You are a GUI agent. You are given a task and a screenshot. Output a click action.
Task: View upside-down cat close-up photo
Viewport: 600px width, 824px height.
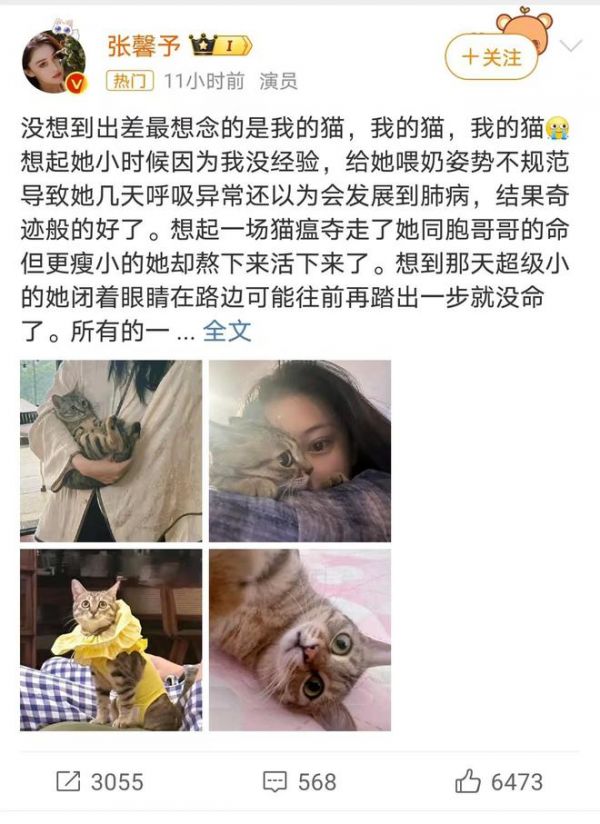(300, 640)
